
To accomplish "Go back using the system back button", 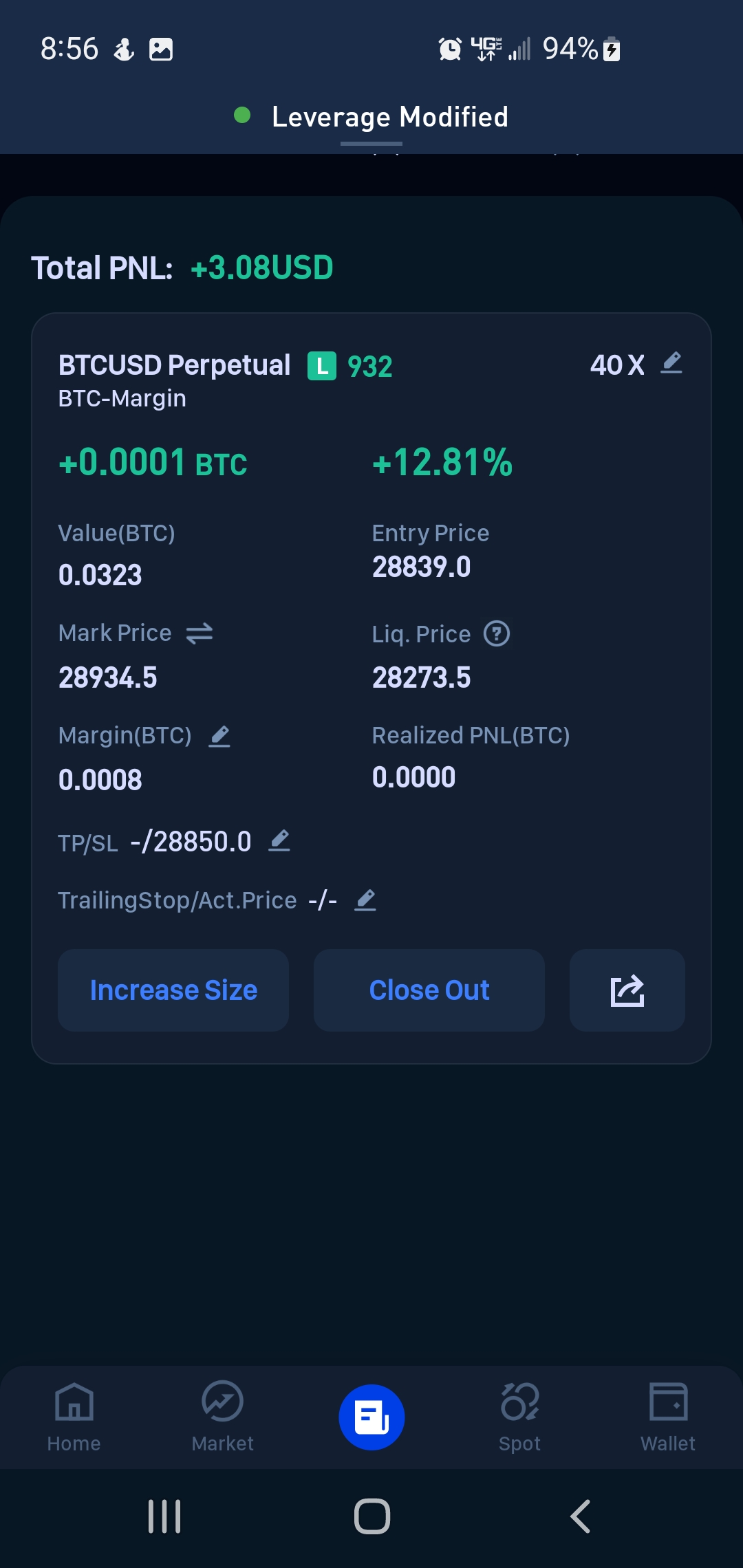I will click(x=581, y=1516).
